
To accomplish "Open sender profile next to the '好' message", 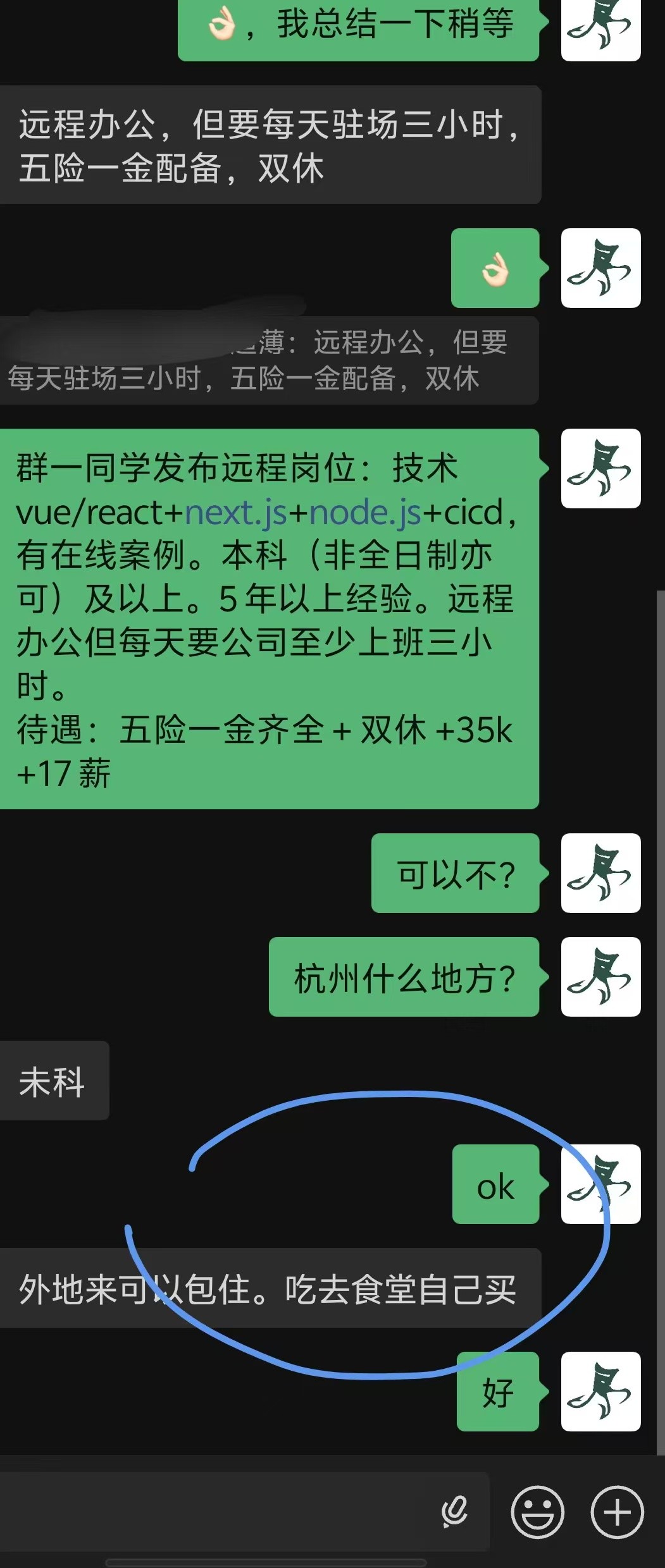I will 600,1392.
